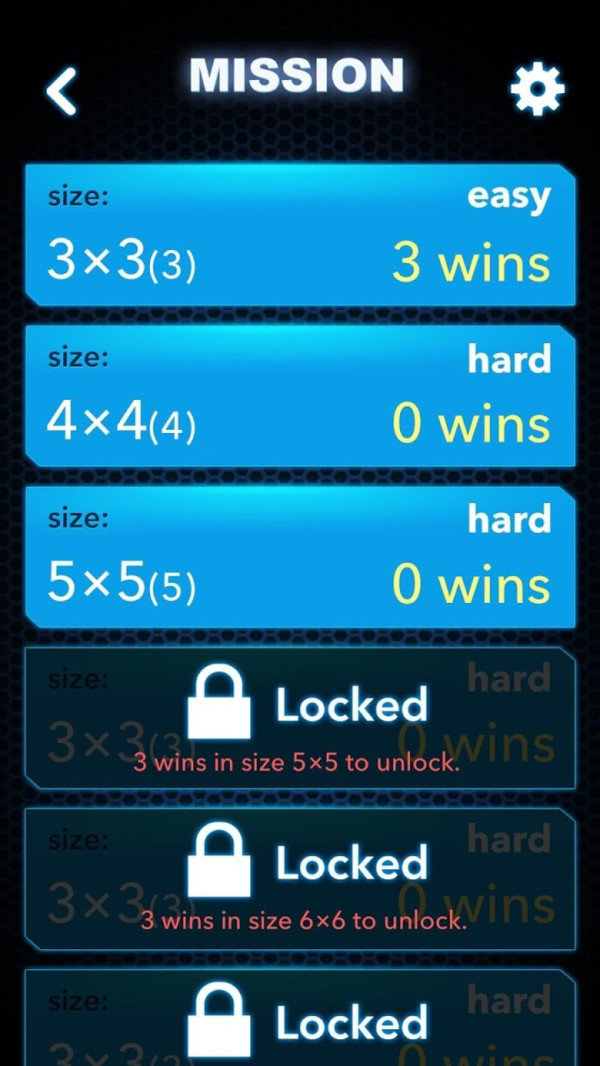Go back using the arrow icon
Image resolution: width=600 pixels, height=1066 pixels.
coord(62,91)
